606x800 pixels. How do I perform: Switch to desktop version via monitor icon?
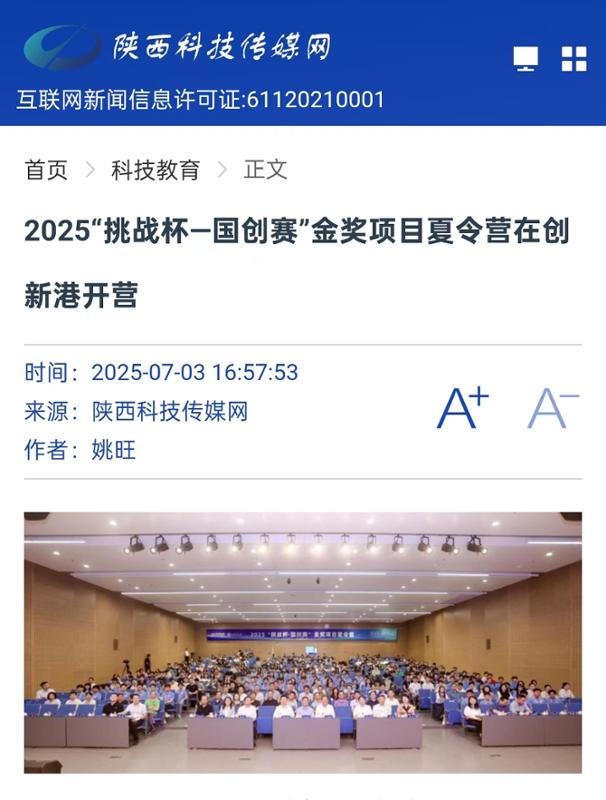(525, 59)
